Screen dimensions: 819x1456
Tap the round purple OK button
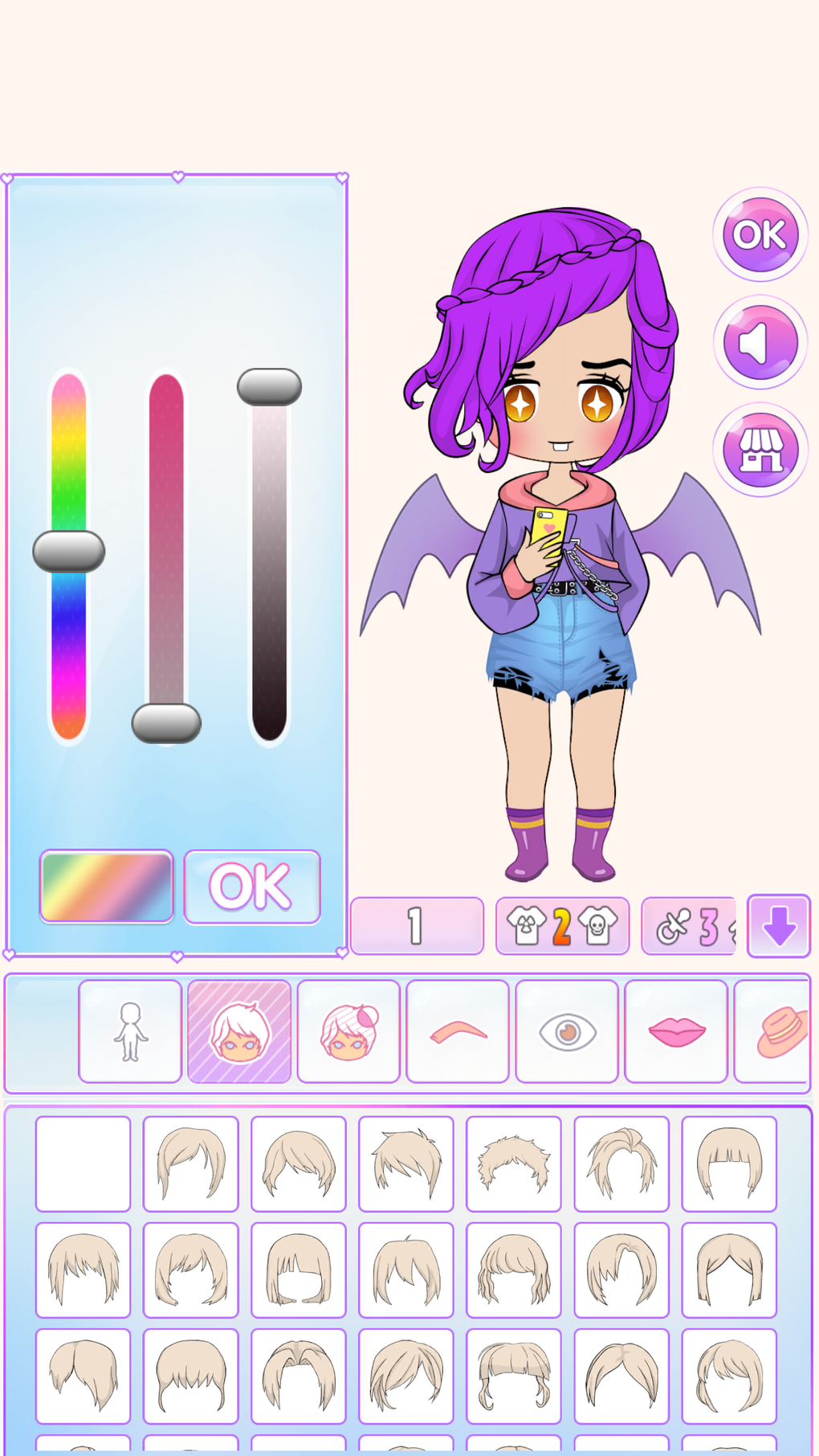(x=760, y=235)
